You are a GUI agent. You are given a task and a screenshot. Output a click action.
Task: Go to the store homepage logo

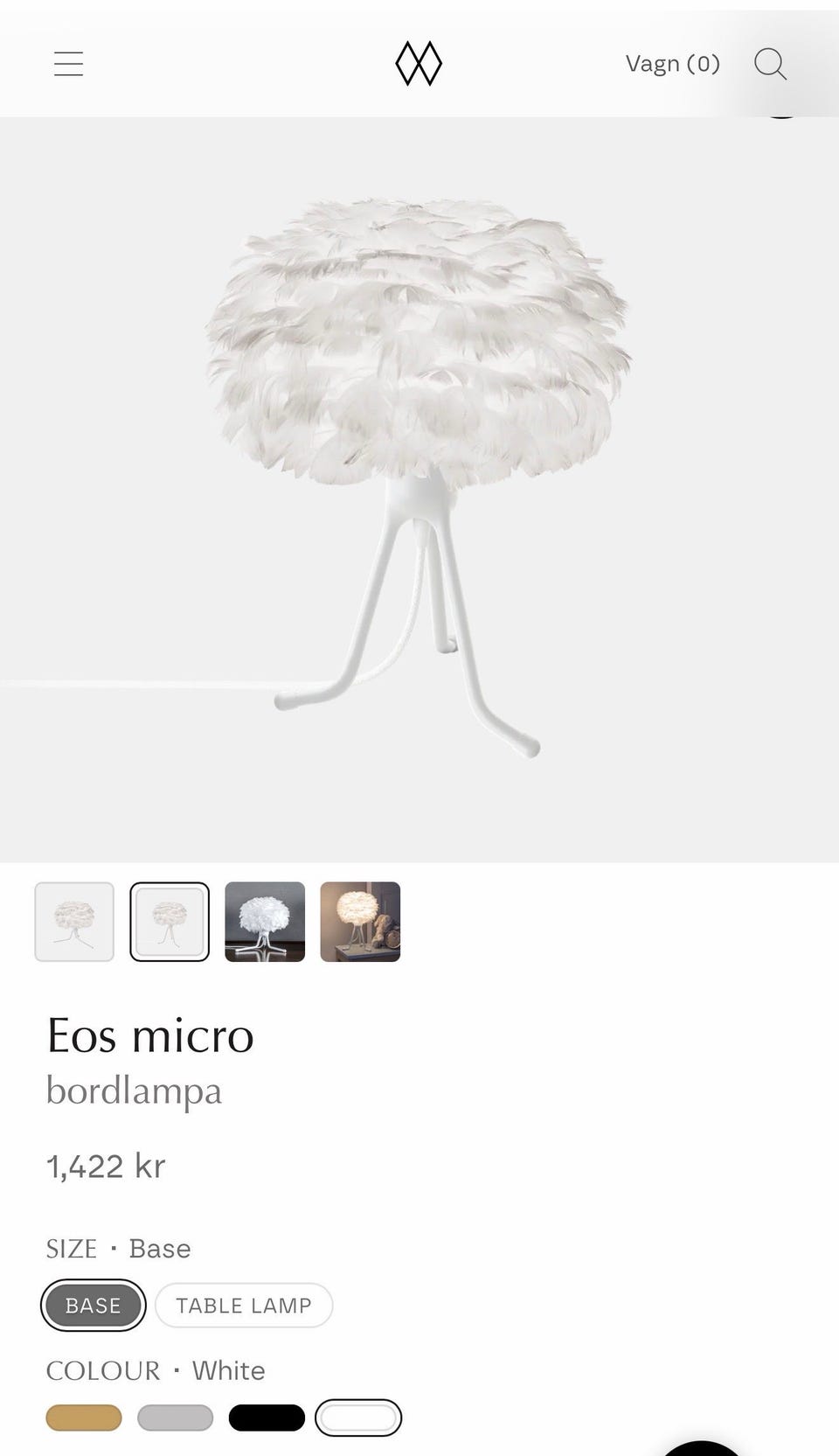419,64
